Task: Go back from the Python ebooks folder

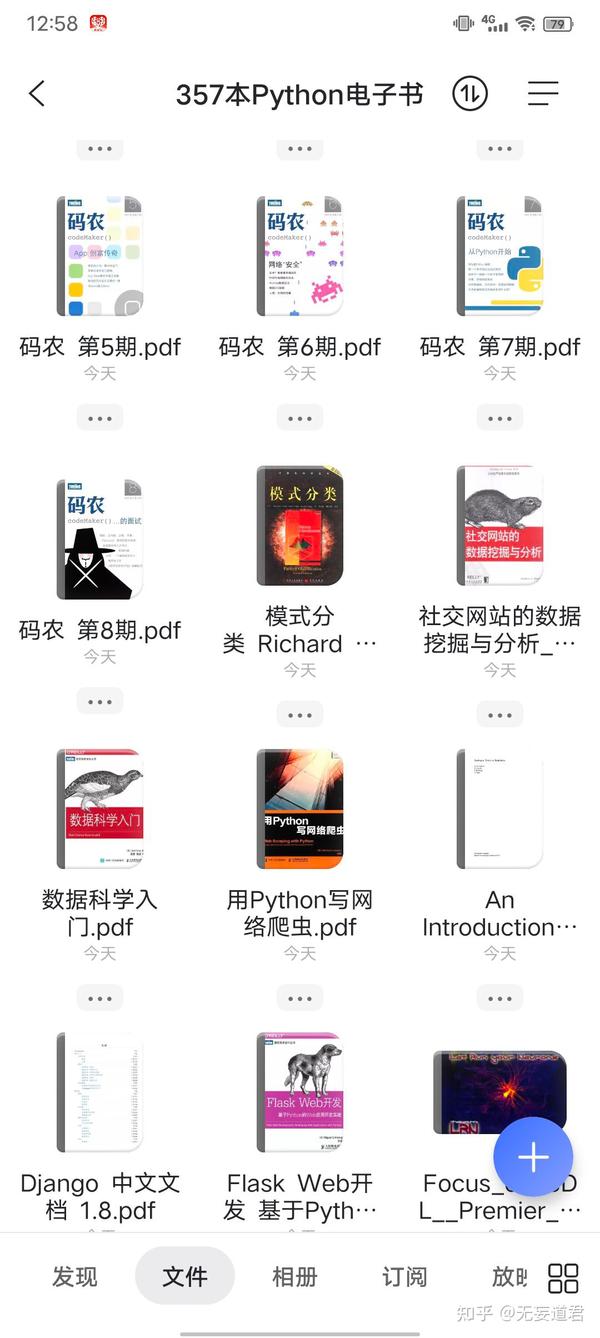Action: point(37,94)
